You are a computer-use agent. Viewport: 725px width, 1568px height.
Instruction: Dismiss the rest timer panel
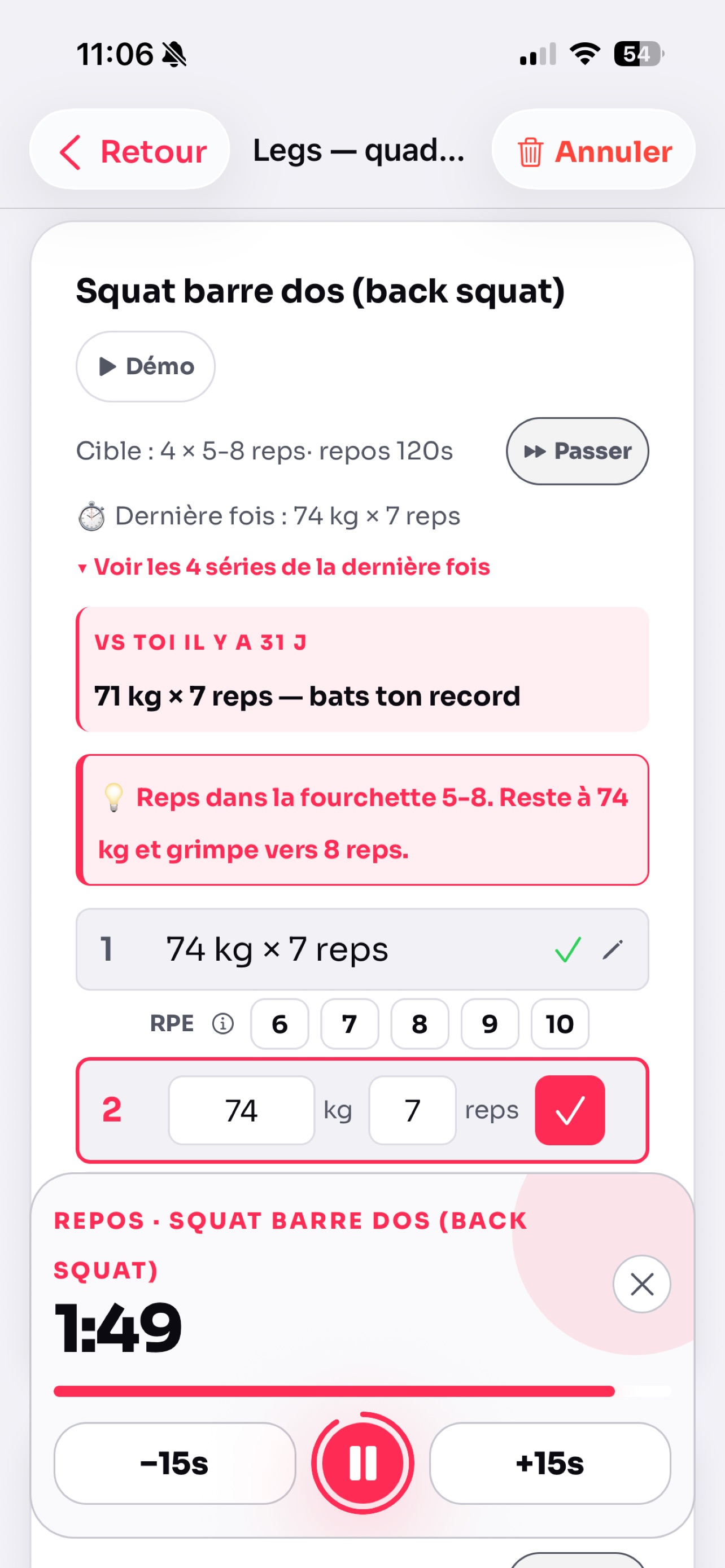click(x=641, y=1284)
